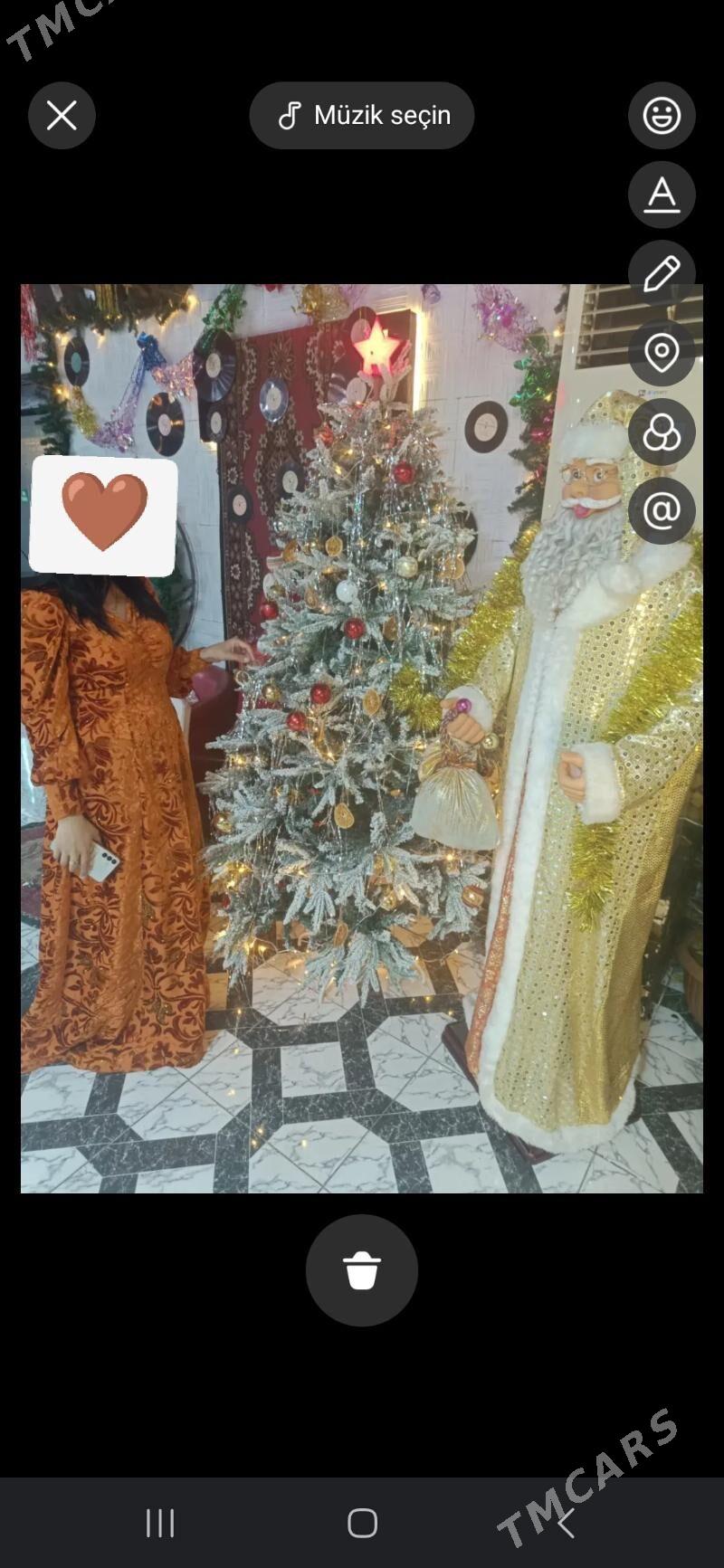Screen dimensions: 724x1568
Task: Close the story editor
Action: click(x=62, y=116)
